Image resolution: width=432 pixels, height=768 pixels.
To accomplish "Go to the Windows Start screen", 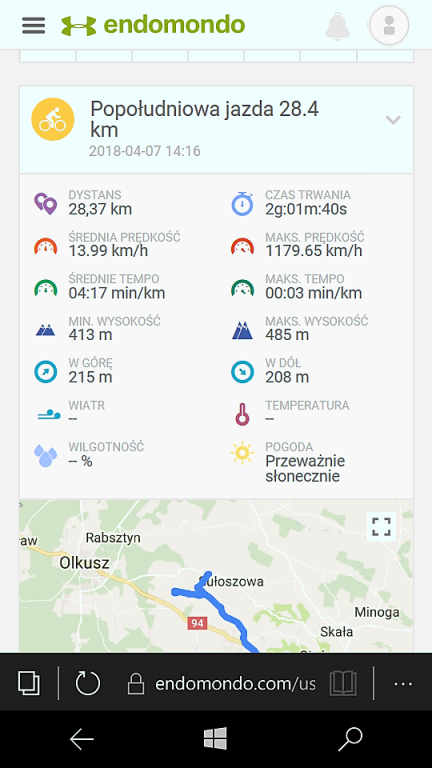I will coord(216,739).
